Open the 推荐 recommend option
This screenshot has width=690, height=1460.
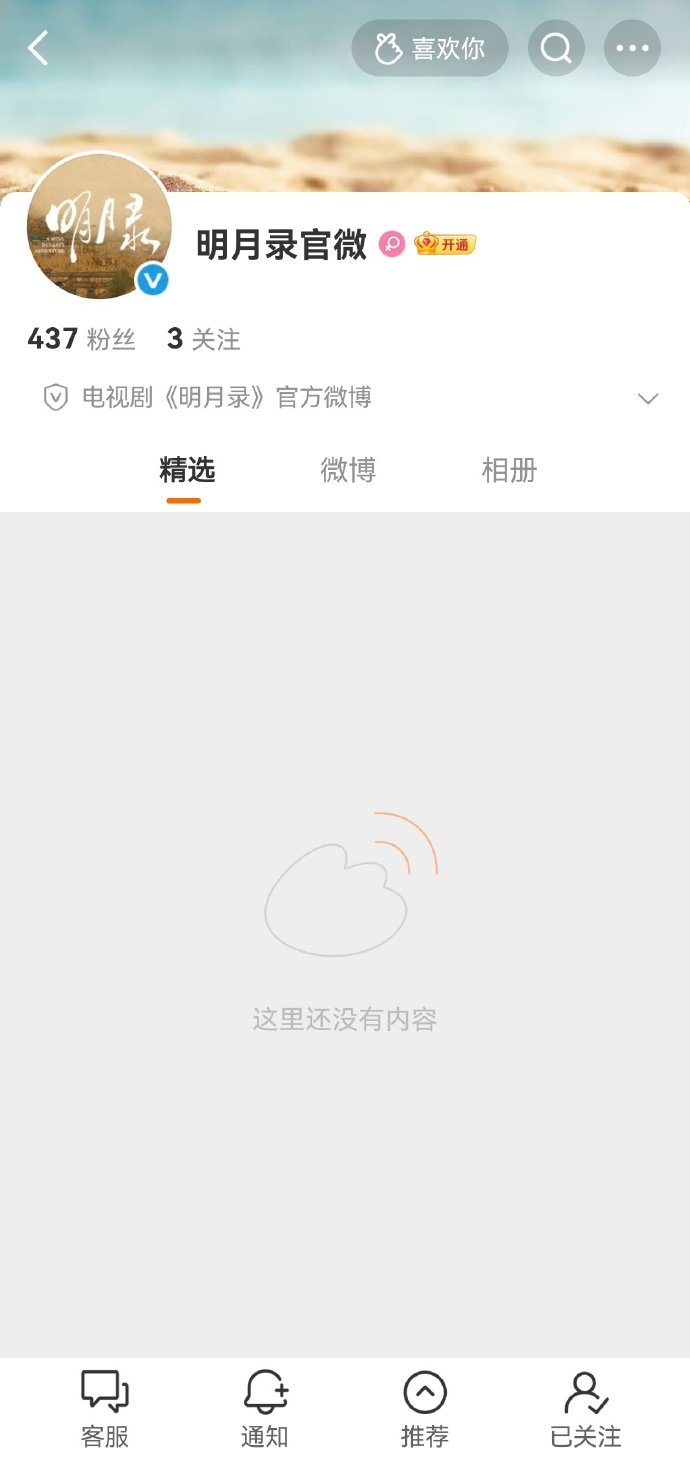click(425, 1409)
